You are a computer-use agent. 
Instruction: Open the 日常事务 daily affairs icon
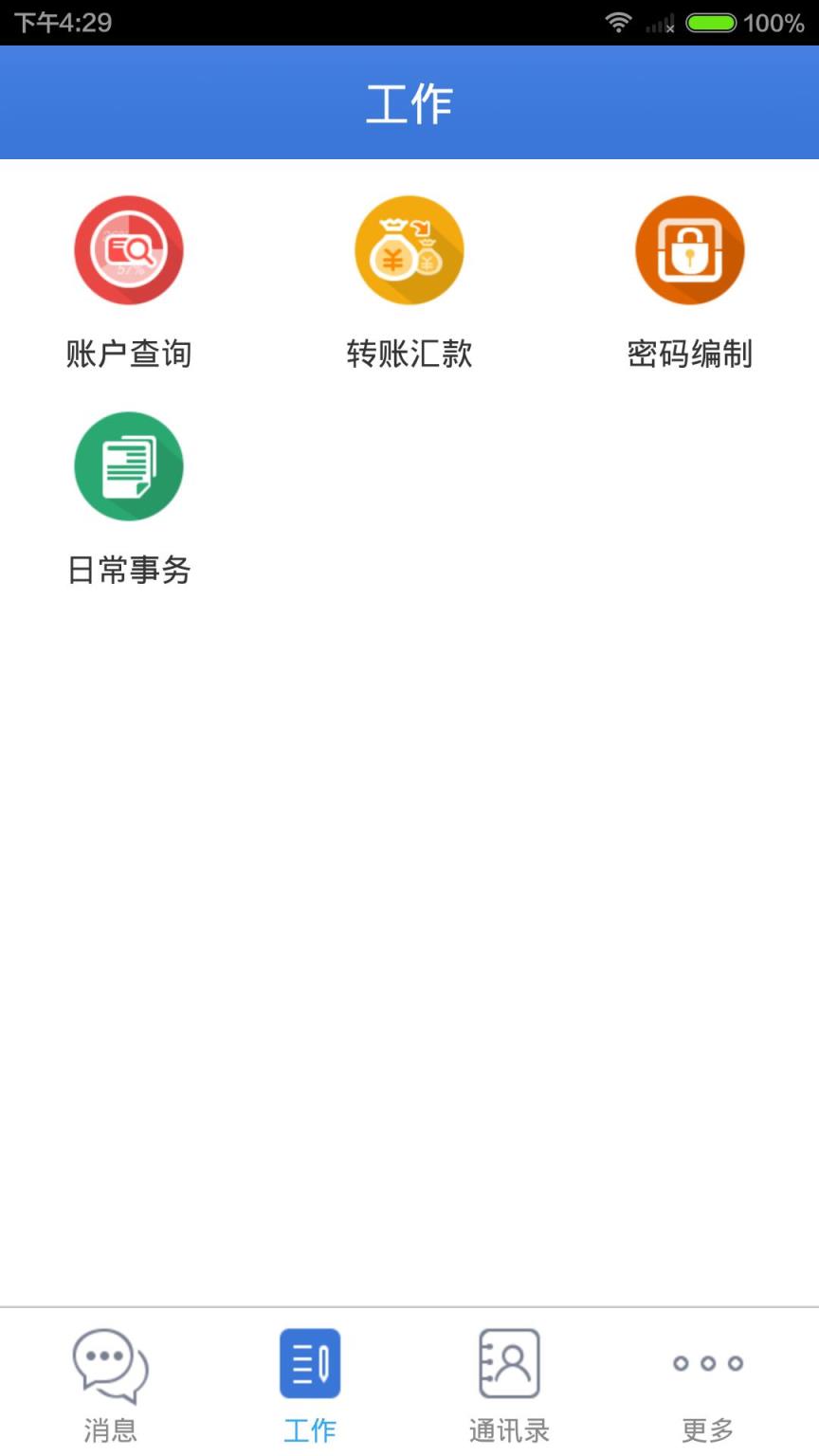(129, 465)
